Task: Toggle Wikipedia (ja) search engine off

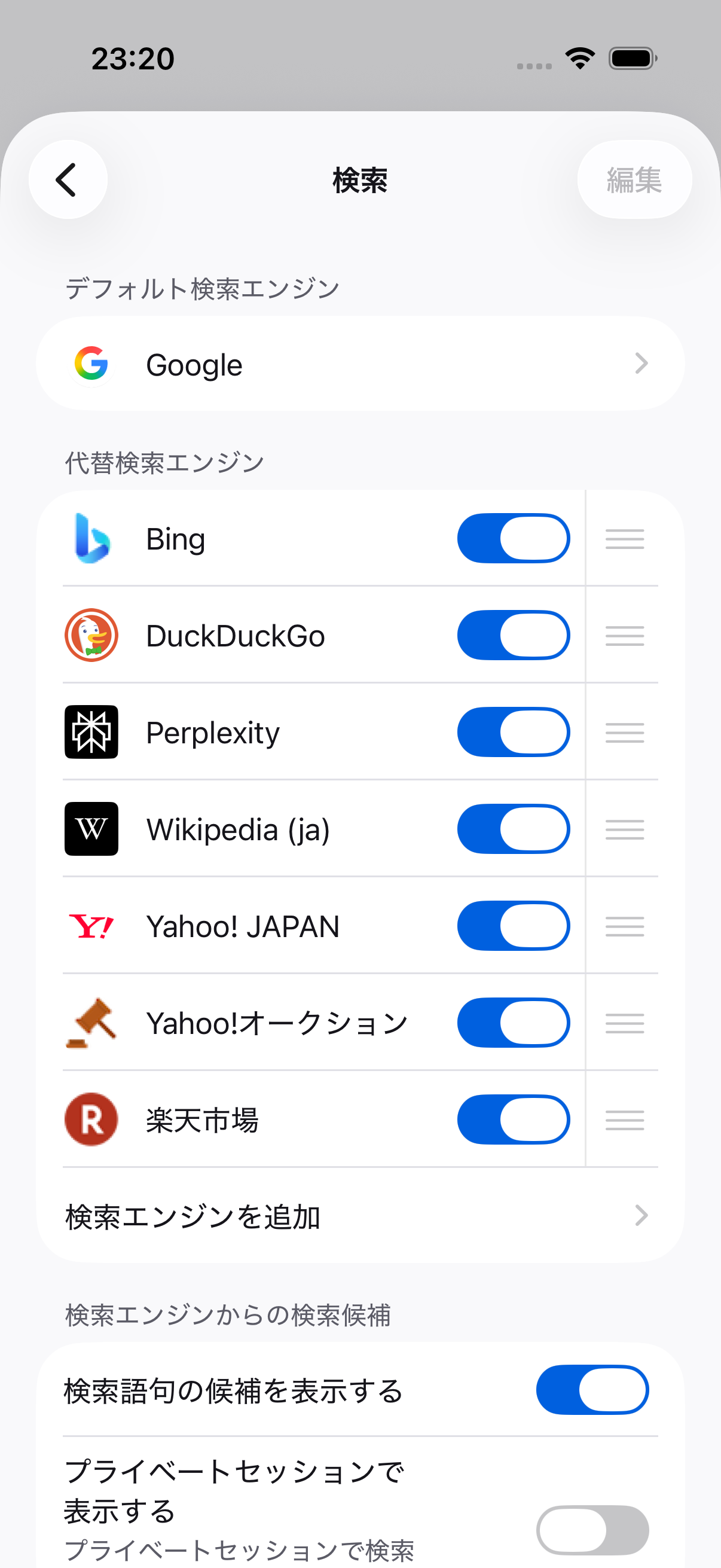Action: click(x=513, y=829)
